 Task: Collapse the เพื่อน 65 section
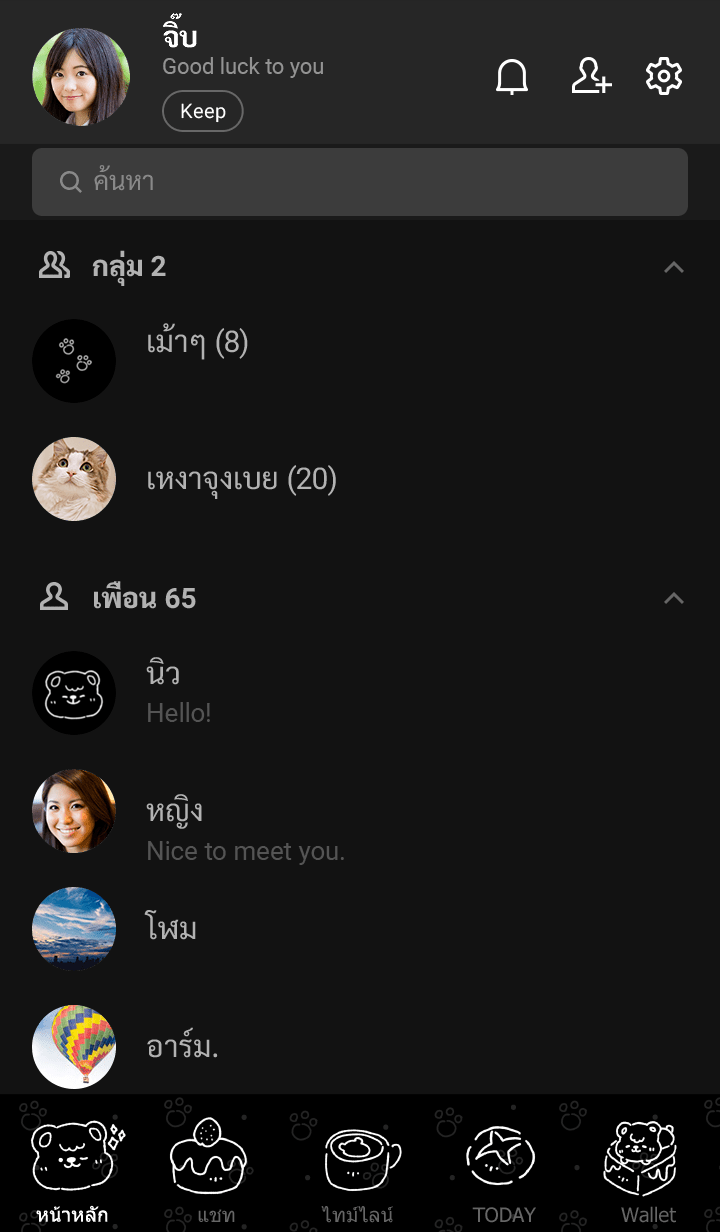(674, 598)
